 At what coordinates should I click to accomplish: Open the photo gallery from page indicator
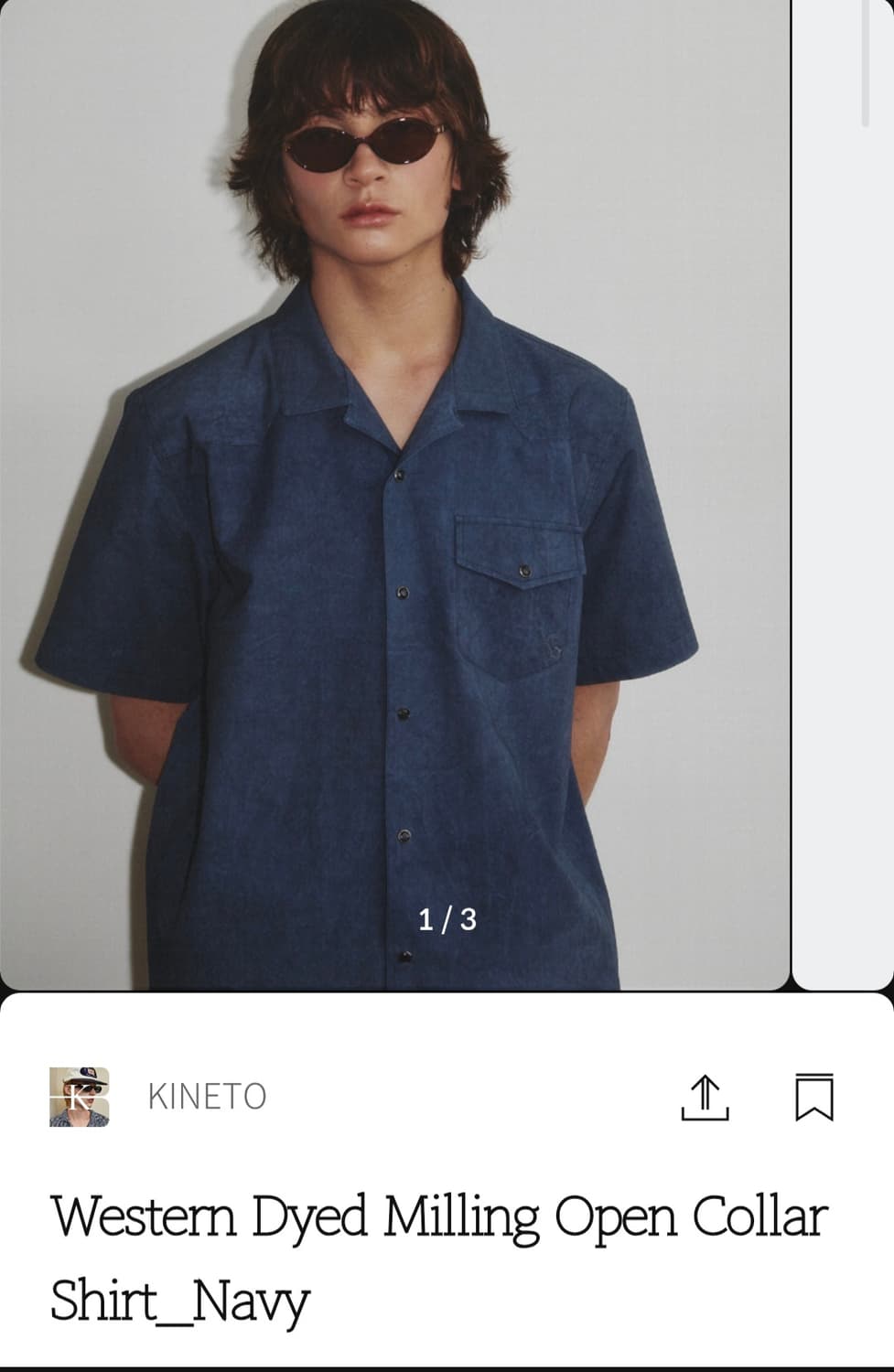(447, 917)
